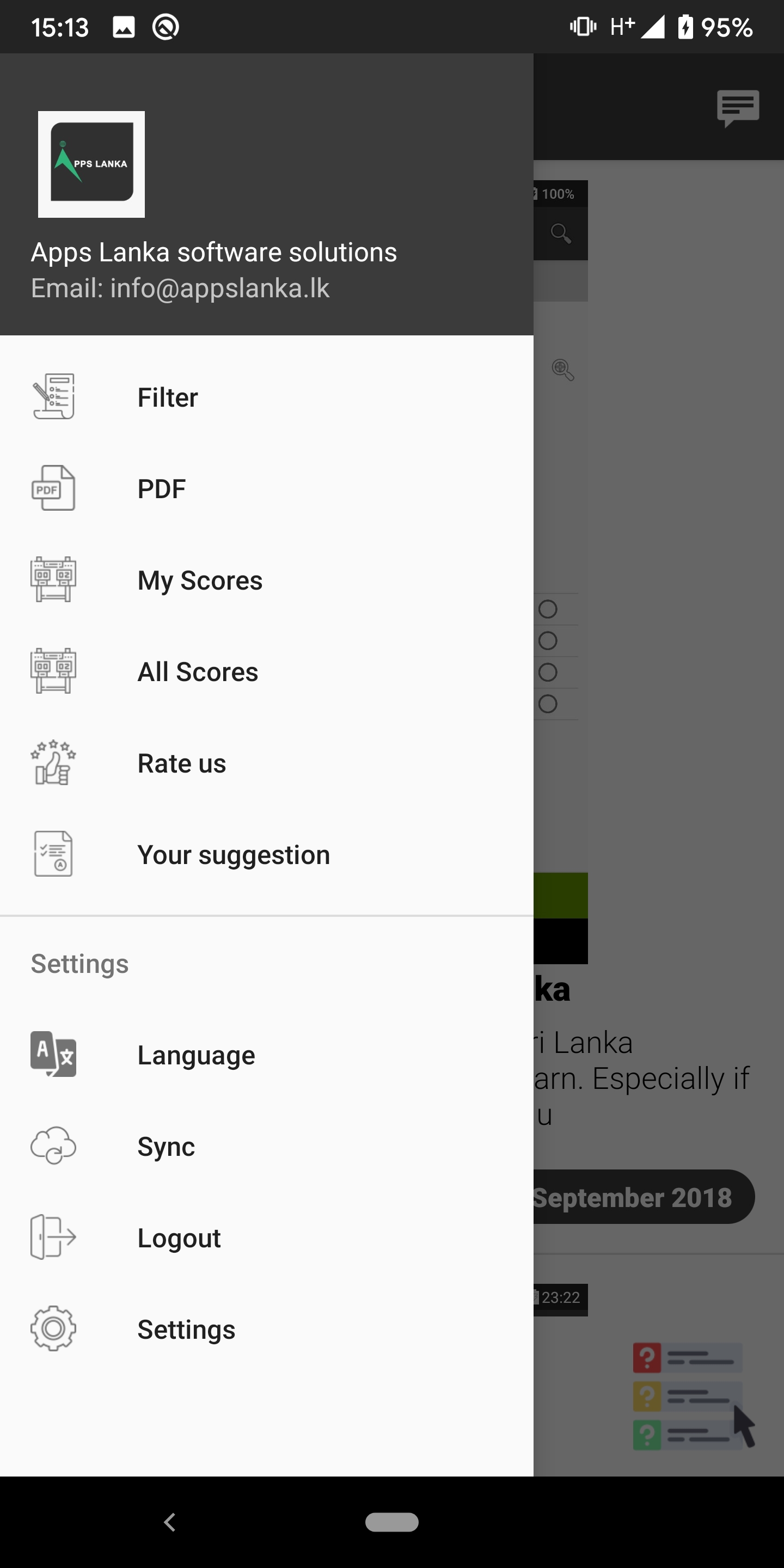
Task: Logout of the account
Action: (179, 1238)
